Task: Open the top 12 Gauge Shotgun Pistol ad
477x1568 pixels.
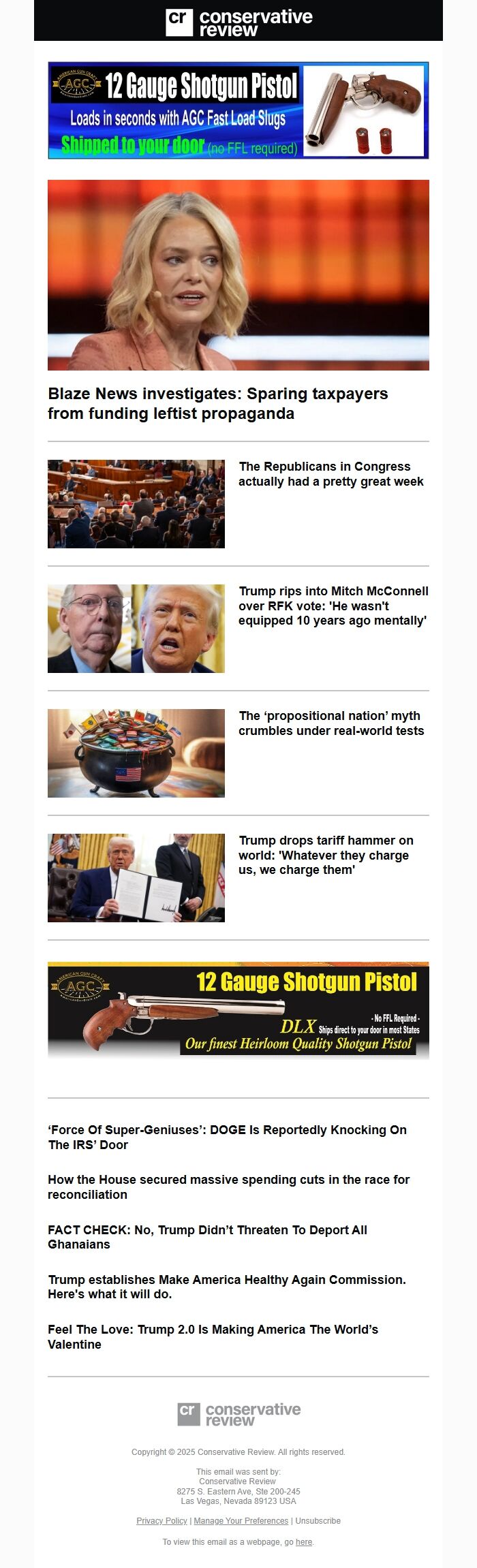Action: pyautogui.click(x=238, y=110)
